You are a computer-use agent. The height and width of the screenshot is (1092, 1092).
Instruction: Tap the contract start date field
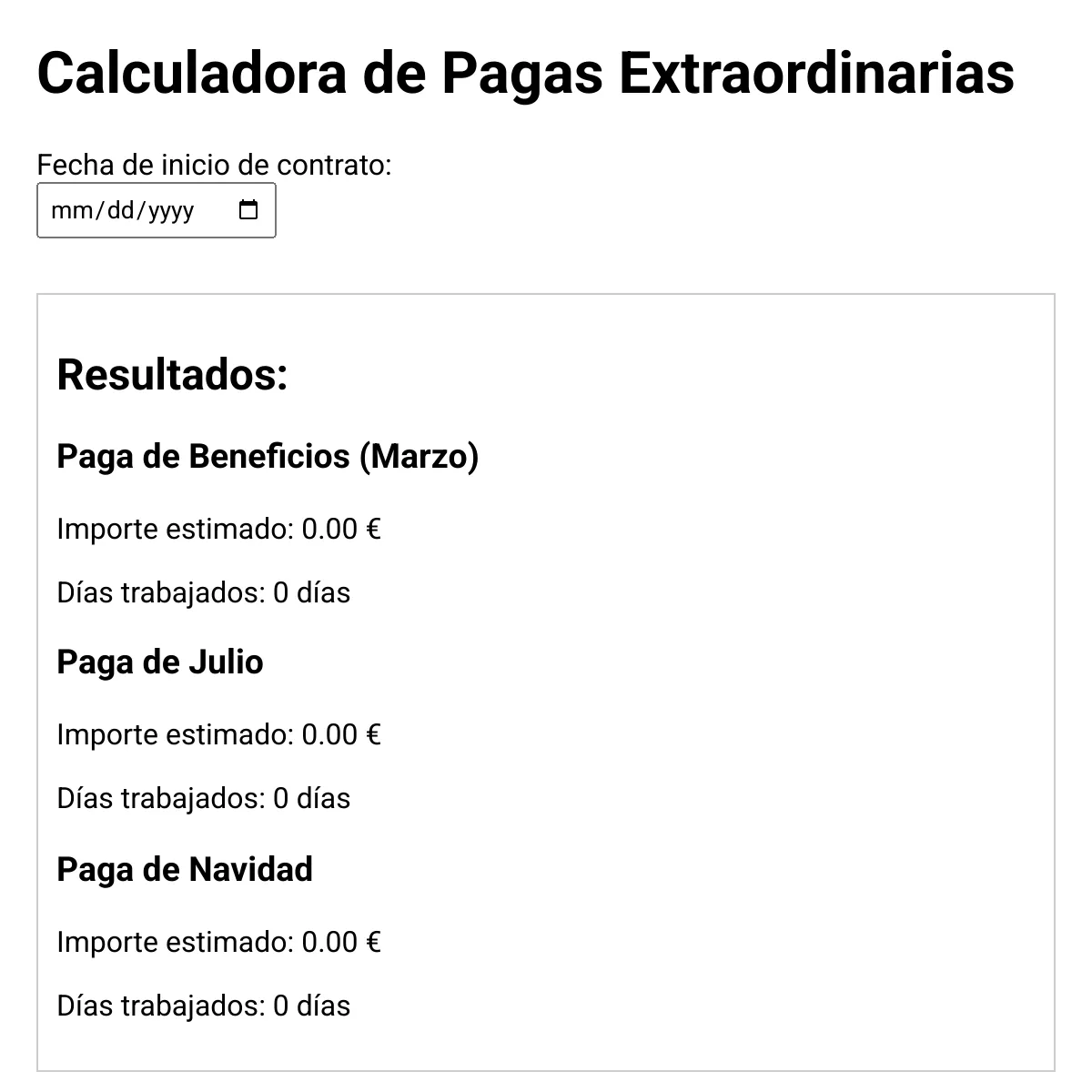pos(156,210)
